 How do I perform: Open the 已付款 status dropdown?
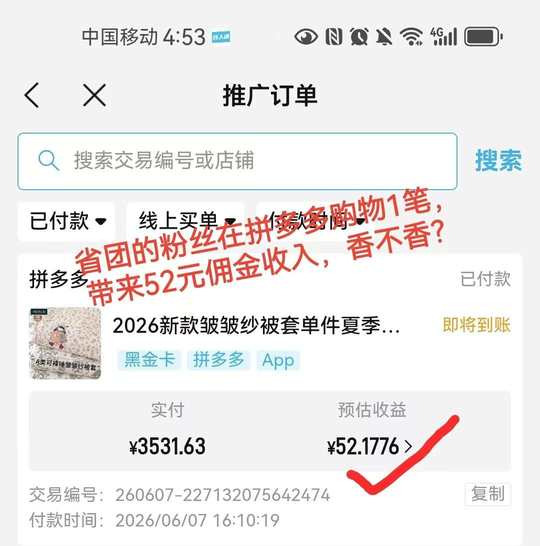click(66, 221)
